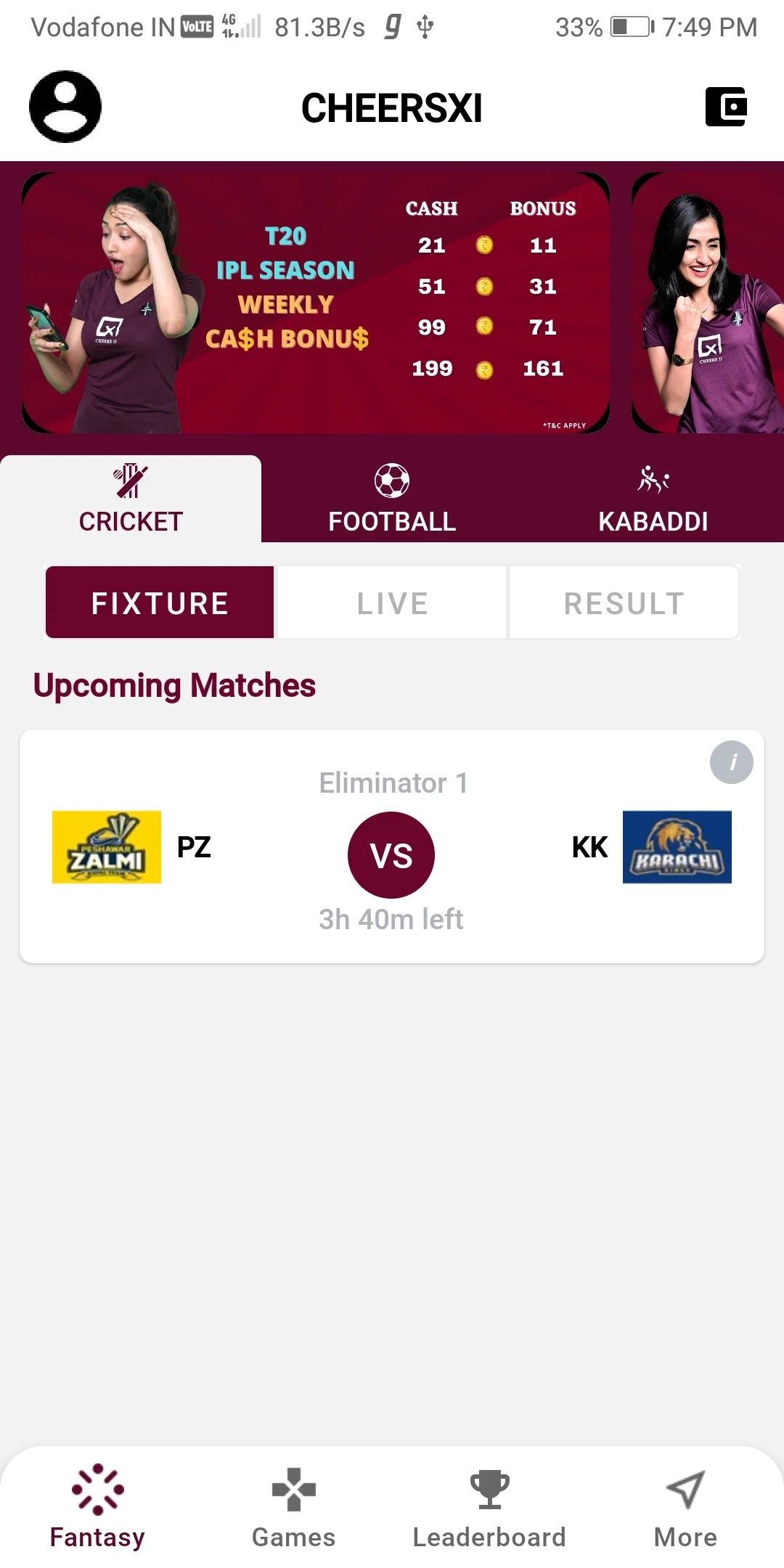Switch to the Kabaddi tab
Image resolution: width=784 pixels, height=1568 pixels.
pyautogui.click(x=653, y=499)
